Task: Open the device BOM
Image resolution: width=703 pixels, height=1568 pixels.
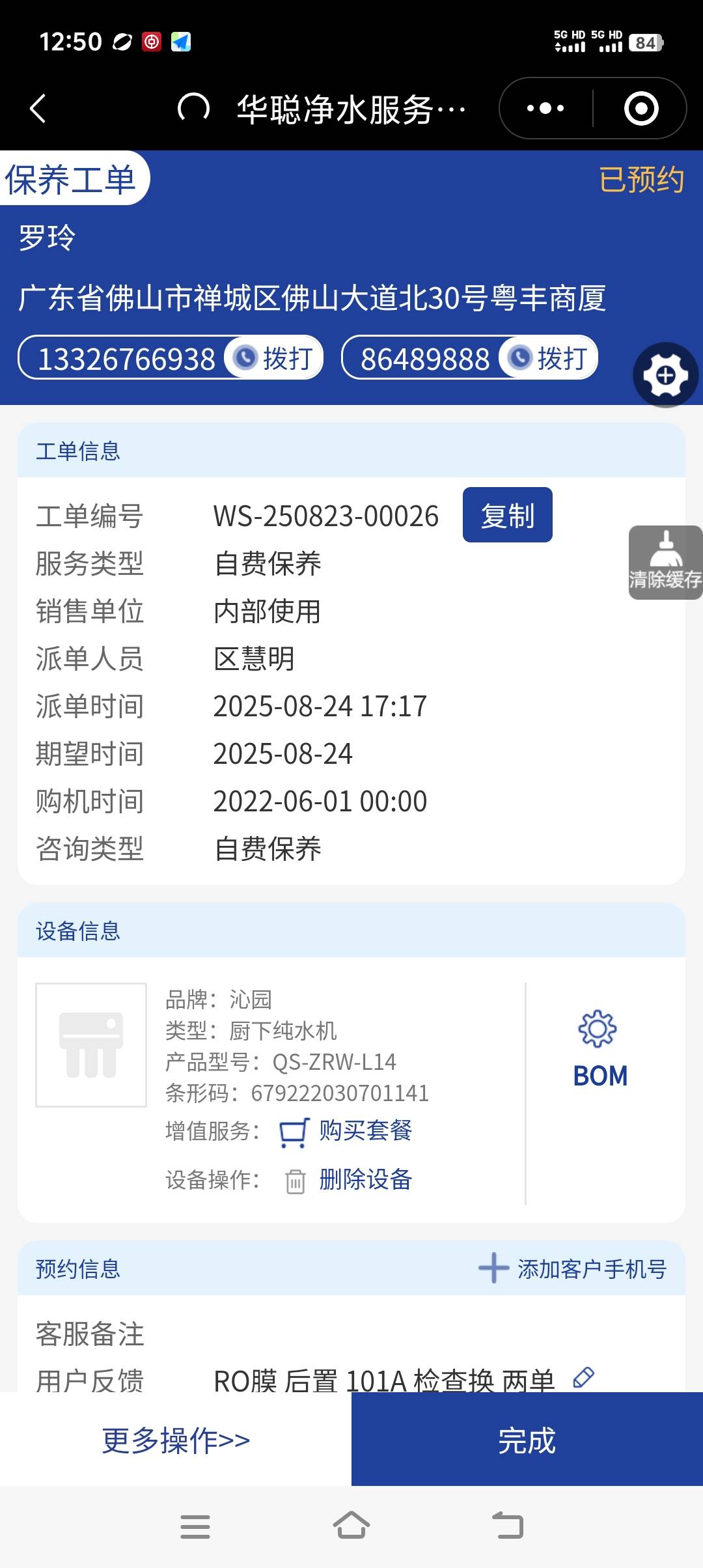Action: point(600,1048)
